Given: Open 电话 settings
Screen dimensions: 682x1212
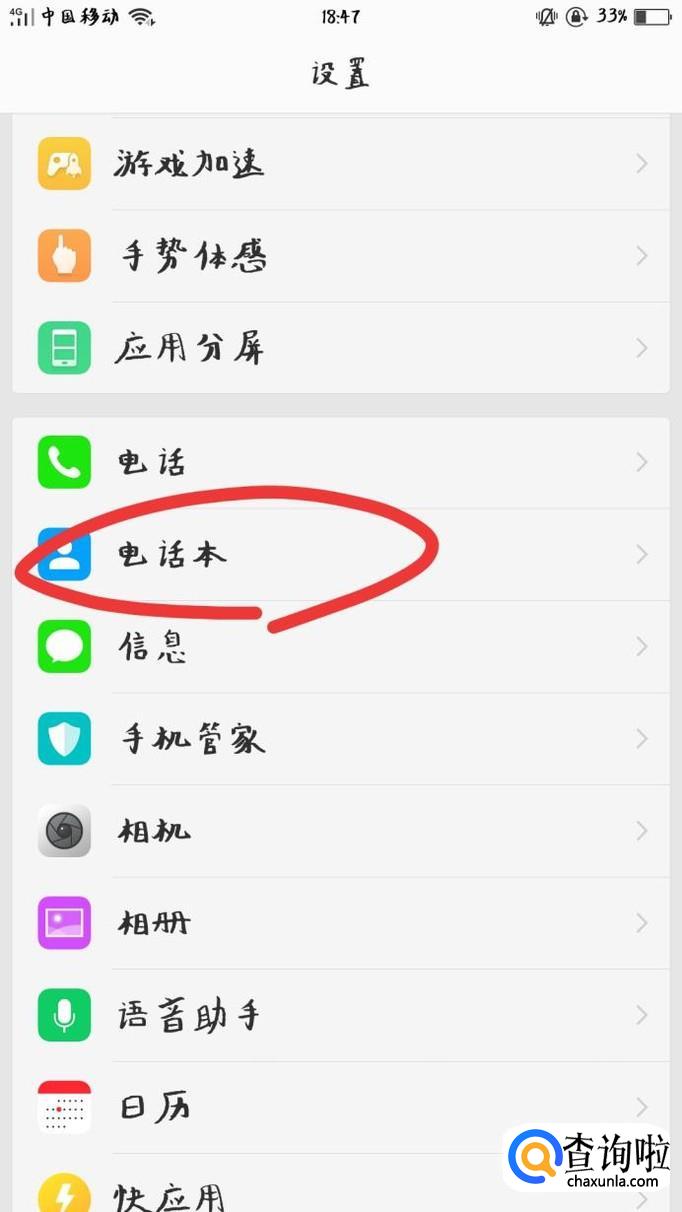Looking at the screenshot, I should pyautogui.click(x=340, y=462).
